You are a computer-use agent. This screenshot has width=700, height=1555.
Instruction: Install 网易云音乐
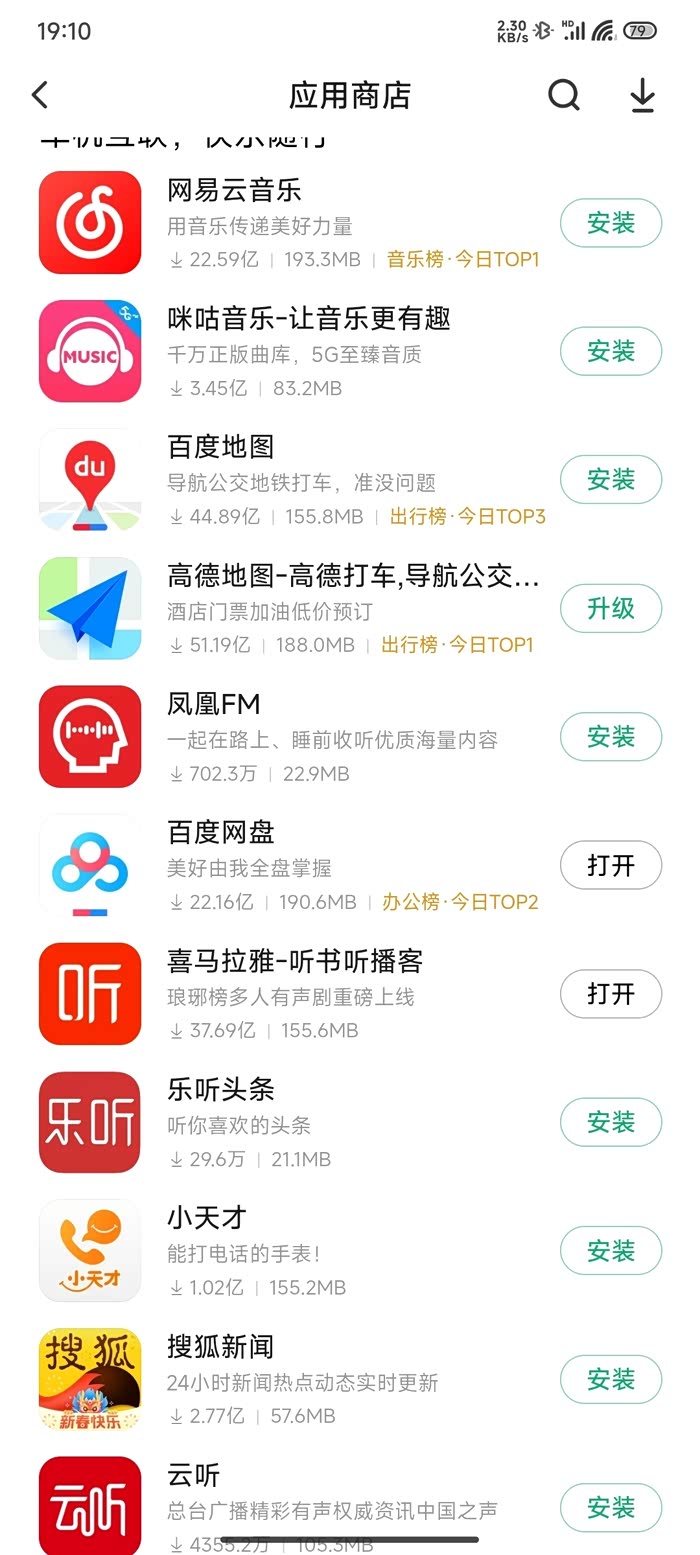[x=610, y=223]
